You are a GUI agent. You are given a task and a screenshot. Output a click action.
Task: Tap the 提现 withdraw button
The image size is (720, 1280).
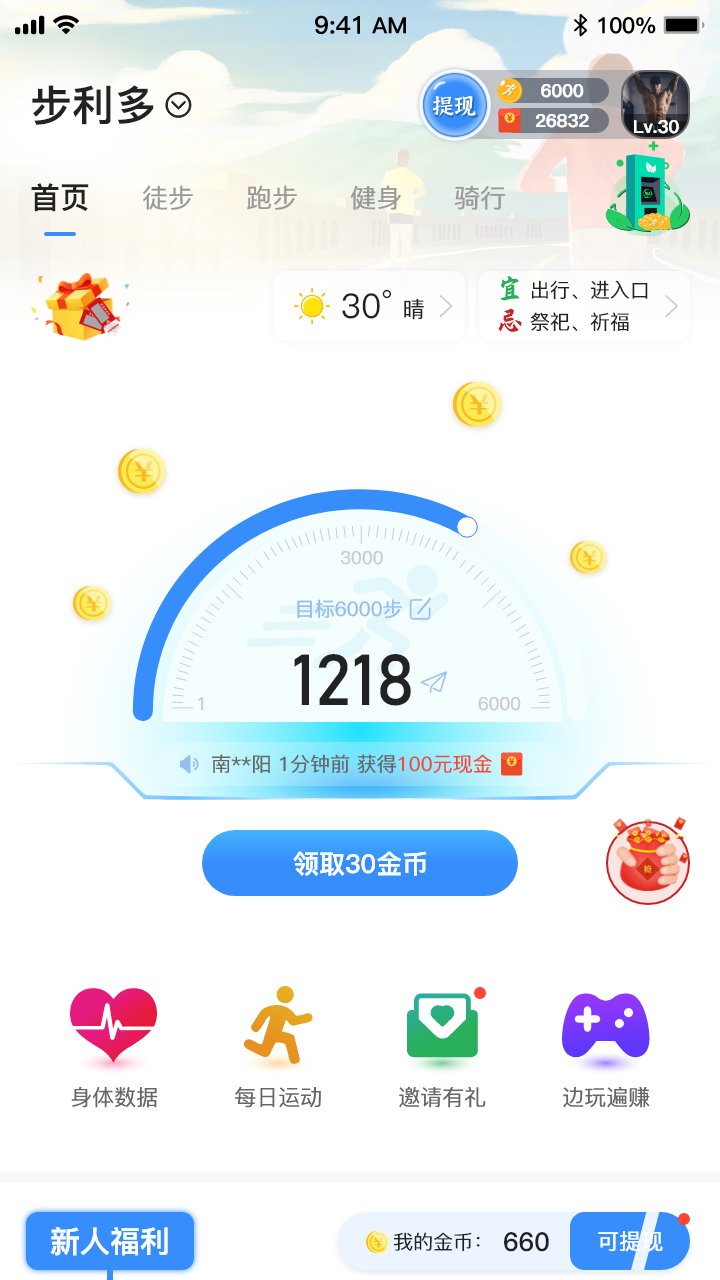click(454, 105)
